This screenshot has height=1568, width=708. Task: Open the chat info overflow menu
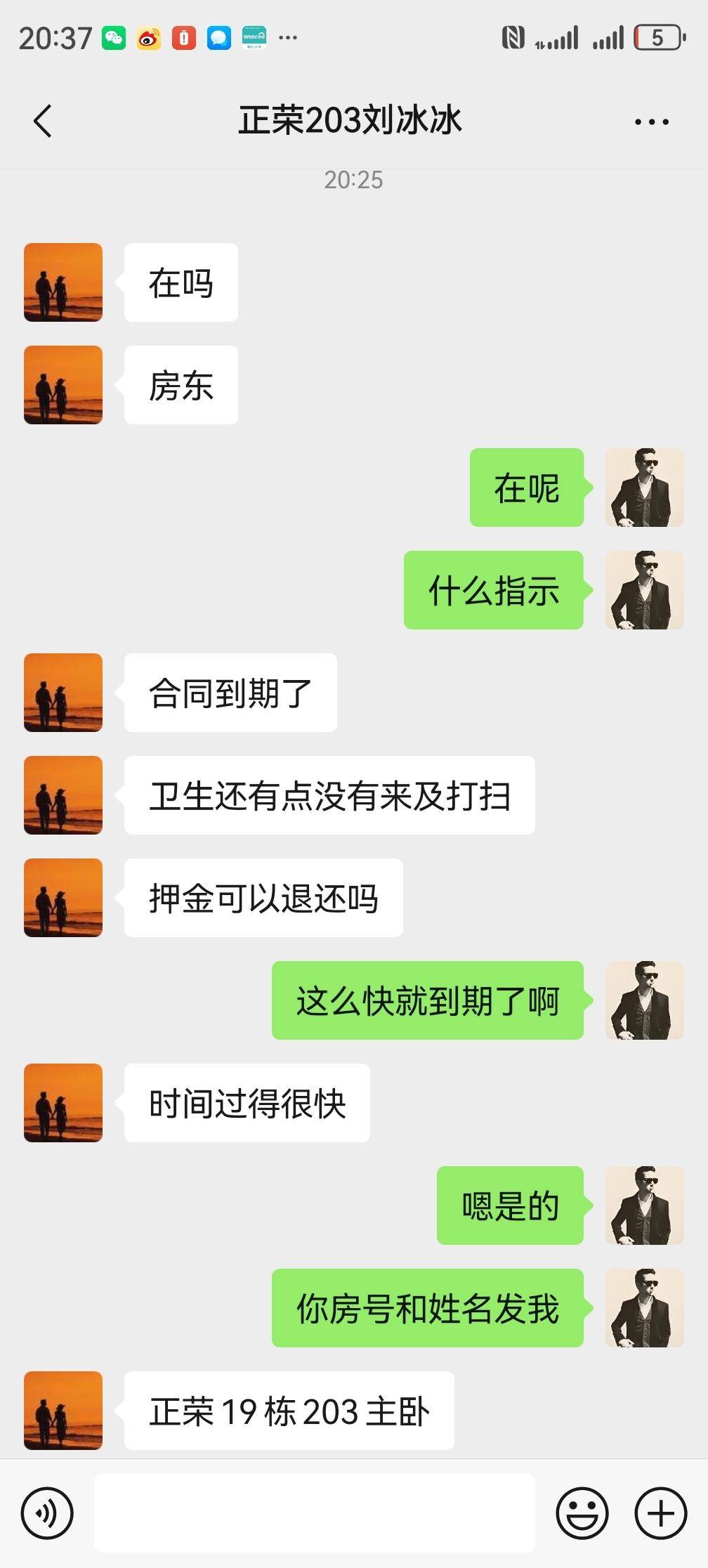point(652,122)
